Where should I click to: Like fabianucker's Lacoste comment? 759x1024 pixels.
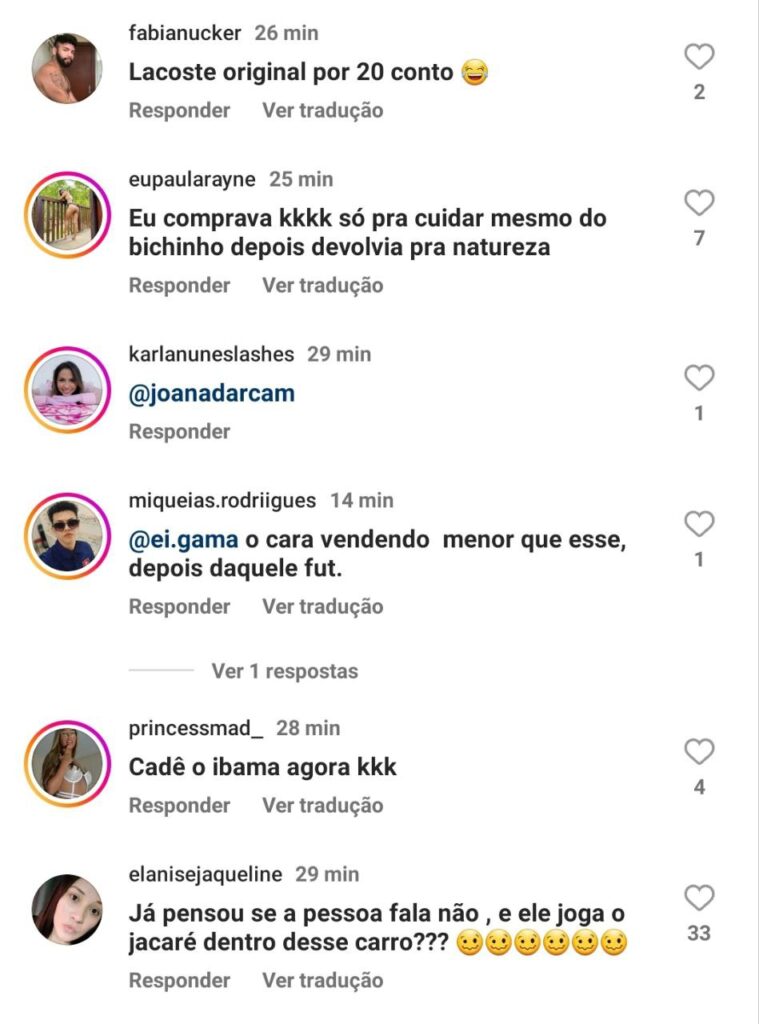click(699, 57)
